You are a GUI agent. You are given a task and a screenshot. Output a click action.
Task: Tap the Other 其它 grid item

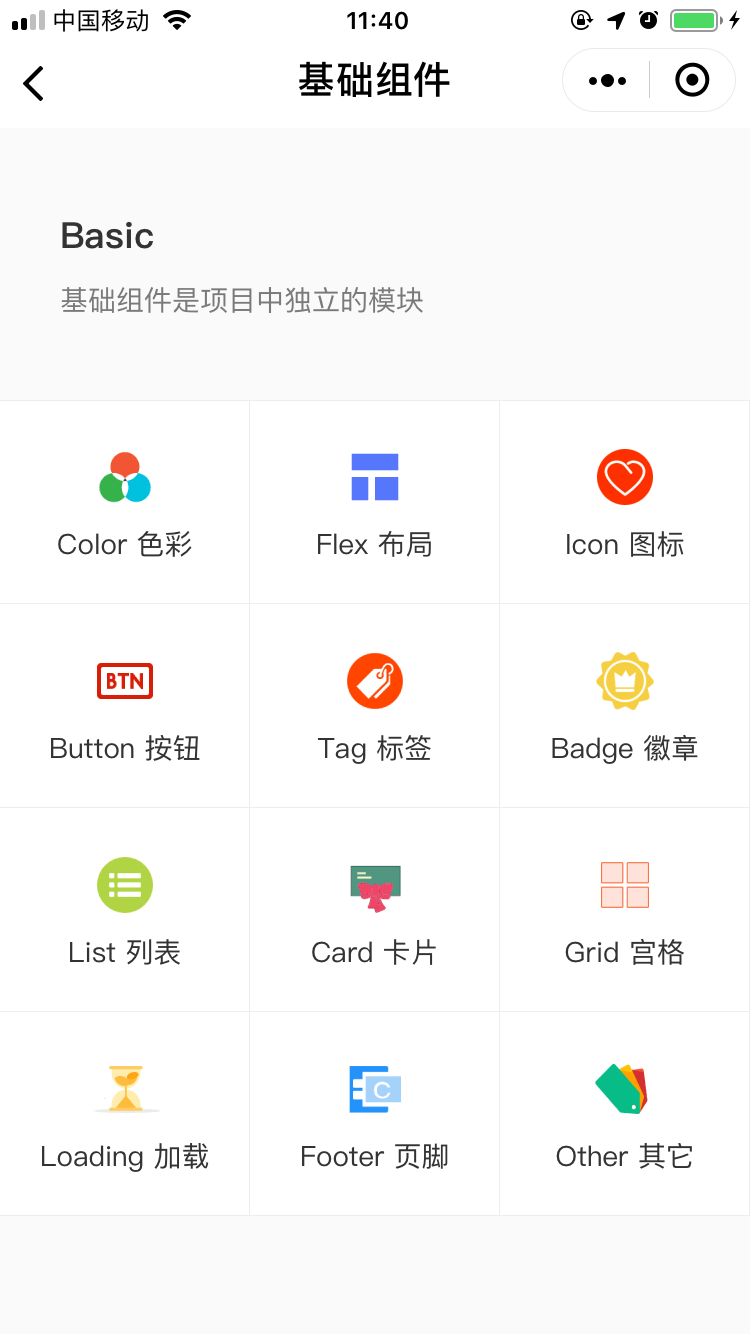pyautogui.click(x=625, y=1114)
